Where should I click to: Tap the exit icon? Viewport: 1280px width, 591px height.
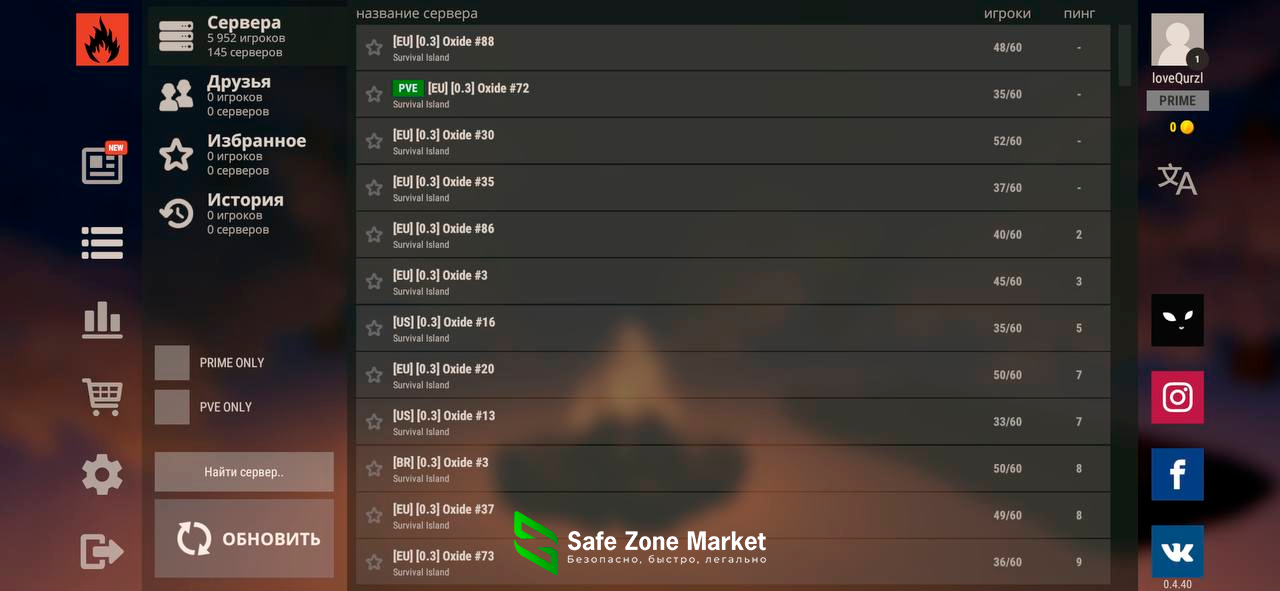(102, 550)
